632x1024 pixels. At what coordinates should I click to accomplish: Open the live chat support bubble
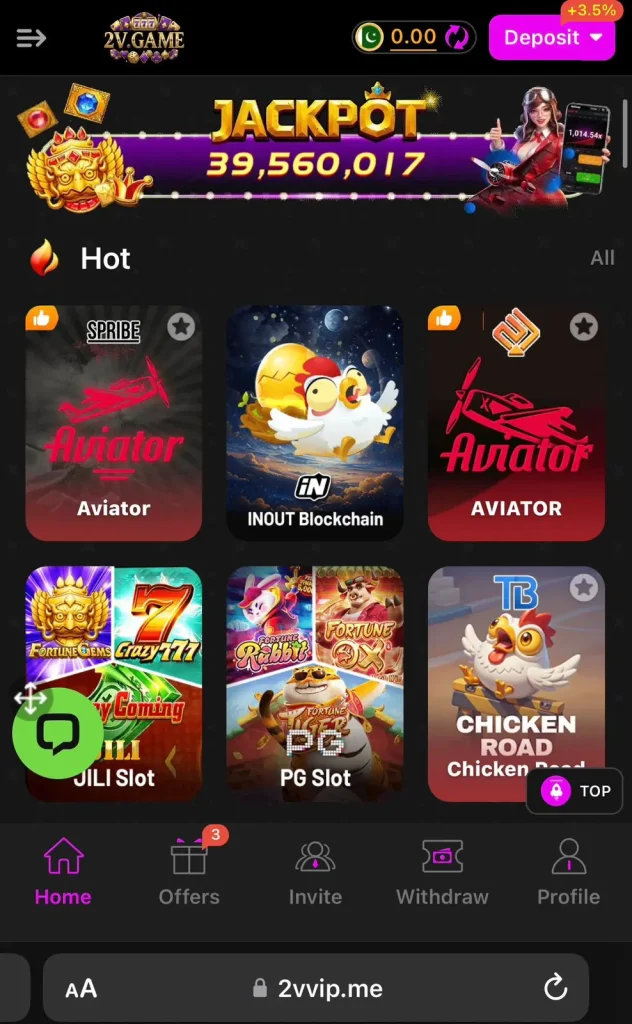click(x=57, y=734)
